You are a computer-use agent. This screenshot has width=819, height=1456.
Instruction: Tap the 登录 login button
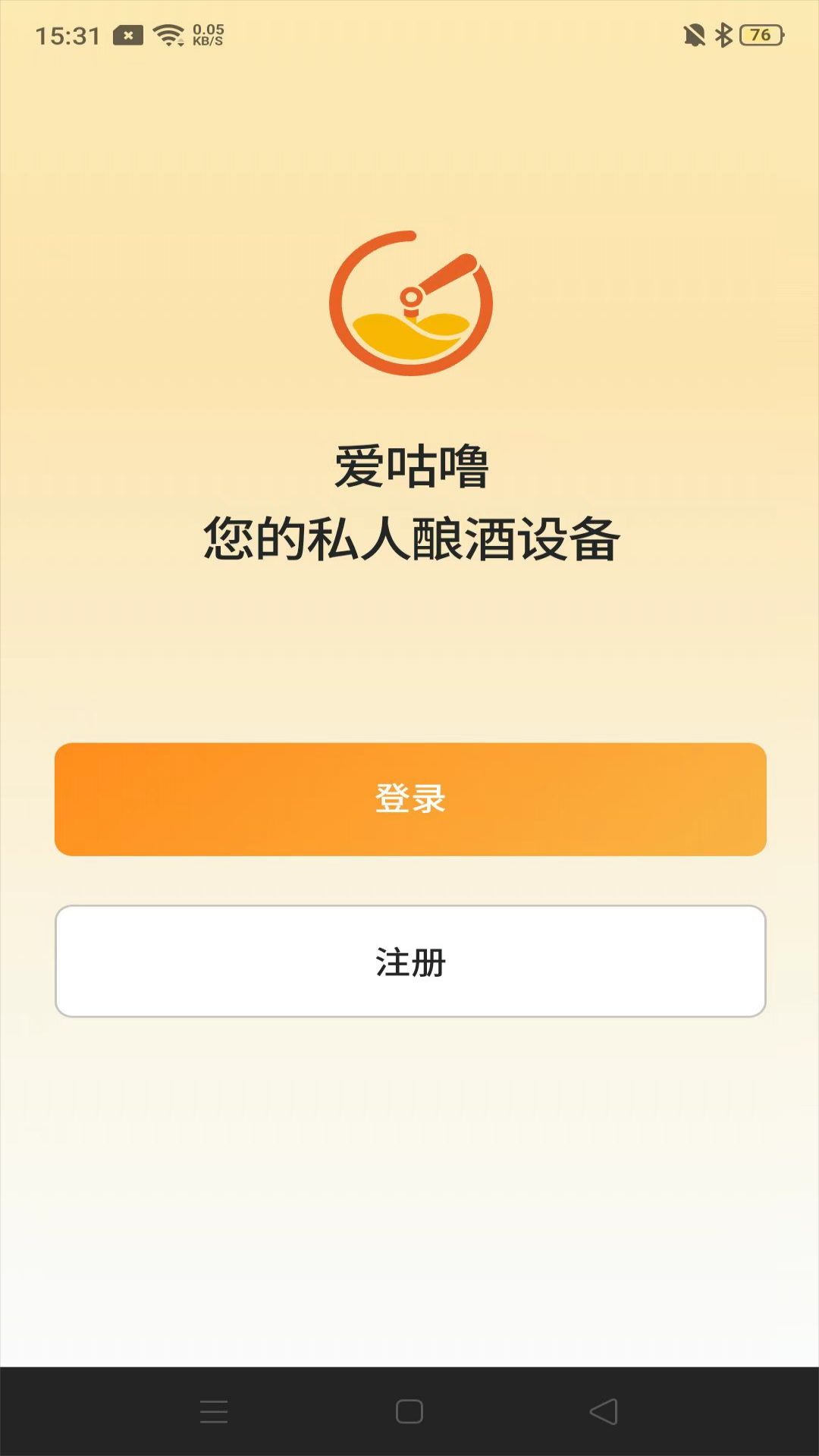pos(409,799)
